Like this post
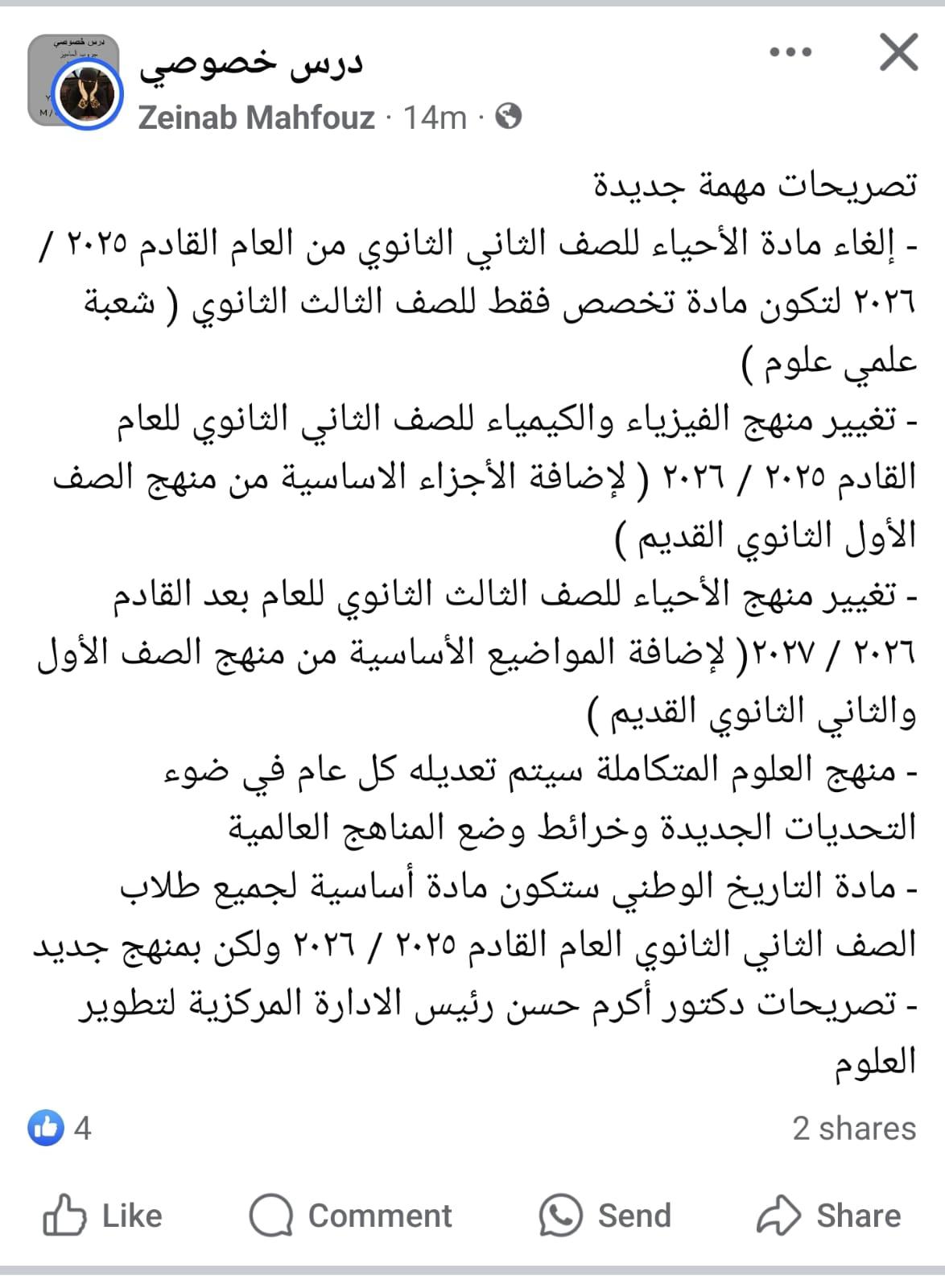945x1288 pixels. (103, 1215)
